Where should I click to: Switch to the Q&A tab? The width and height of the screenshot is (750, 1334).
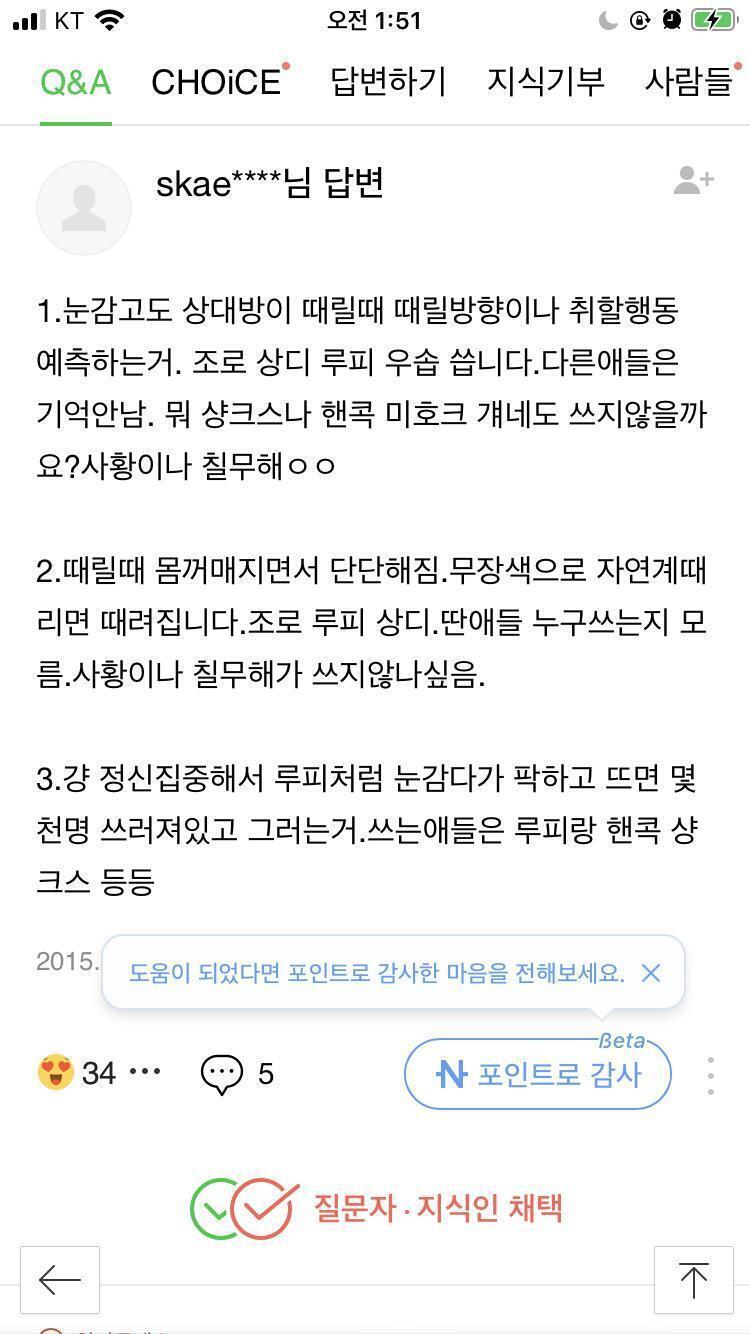(x=75, y=82)
